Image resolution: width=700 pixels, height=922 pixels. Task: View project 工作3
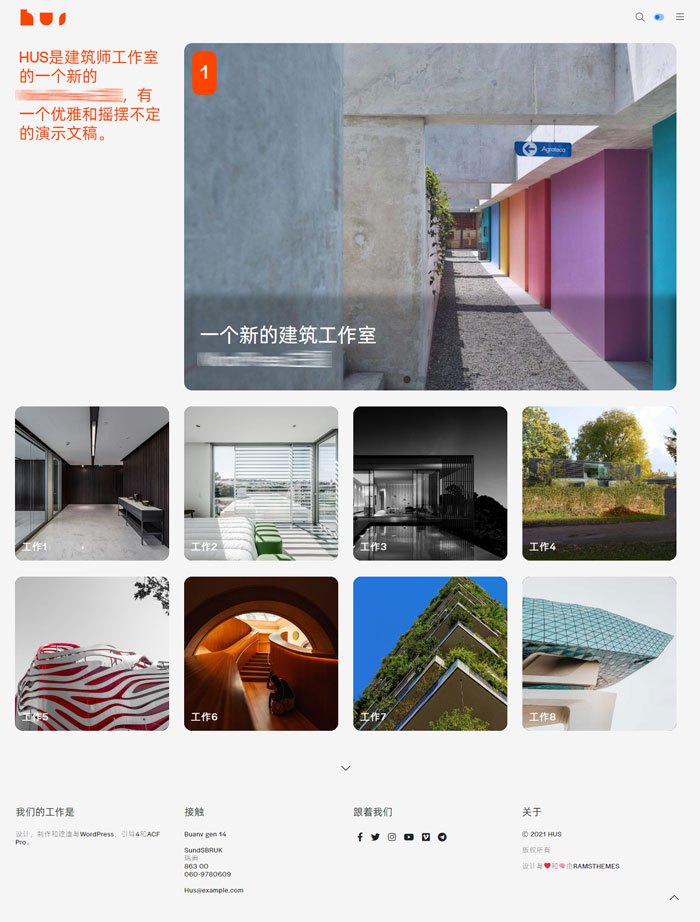(x=430, y=483)
